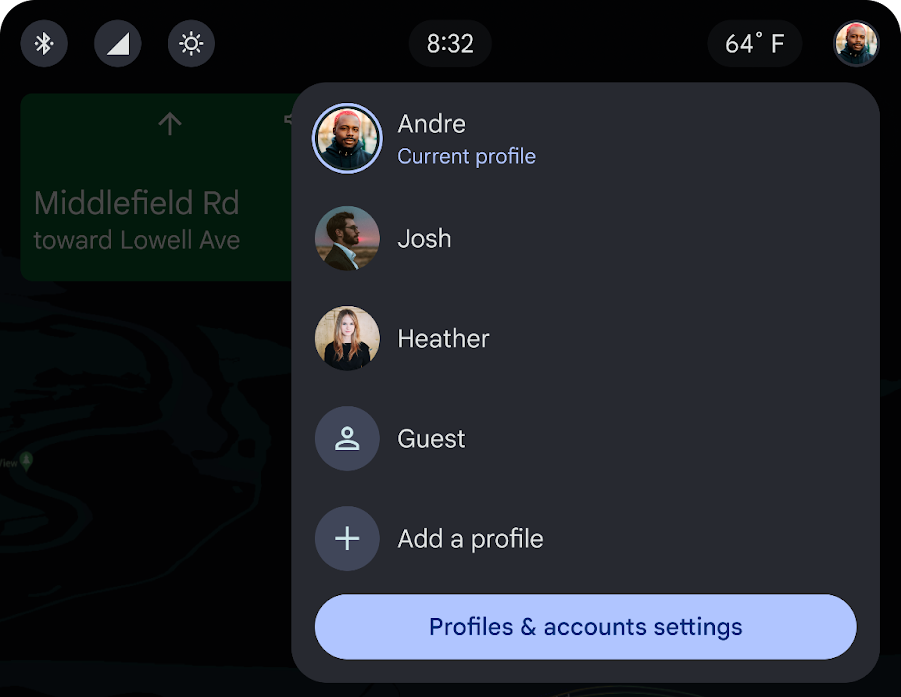Open the Bluetooth quick control
The height and width of the screenshot is (697, 901).
click(x=44, y=44)
